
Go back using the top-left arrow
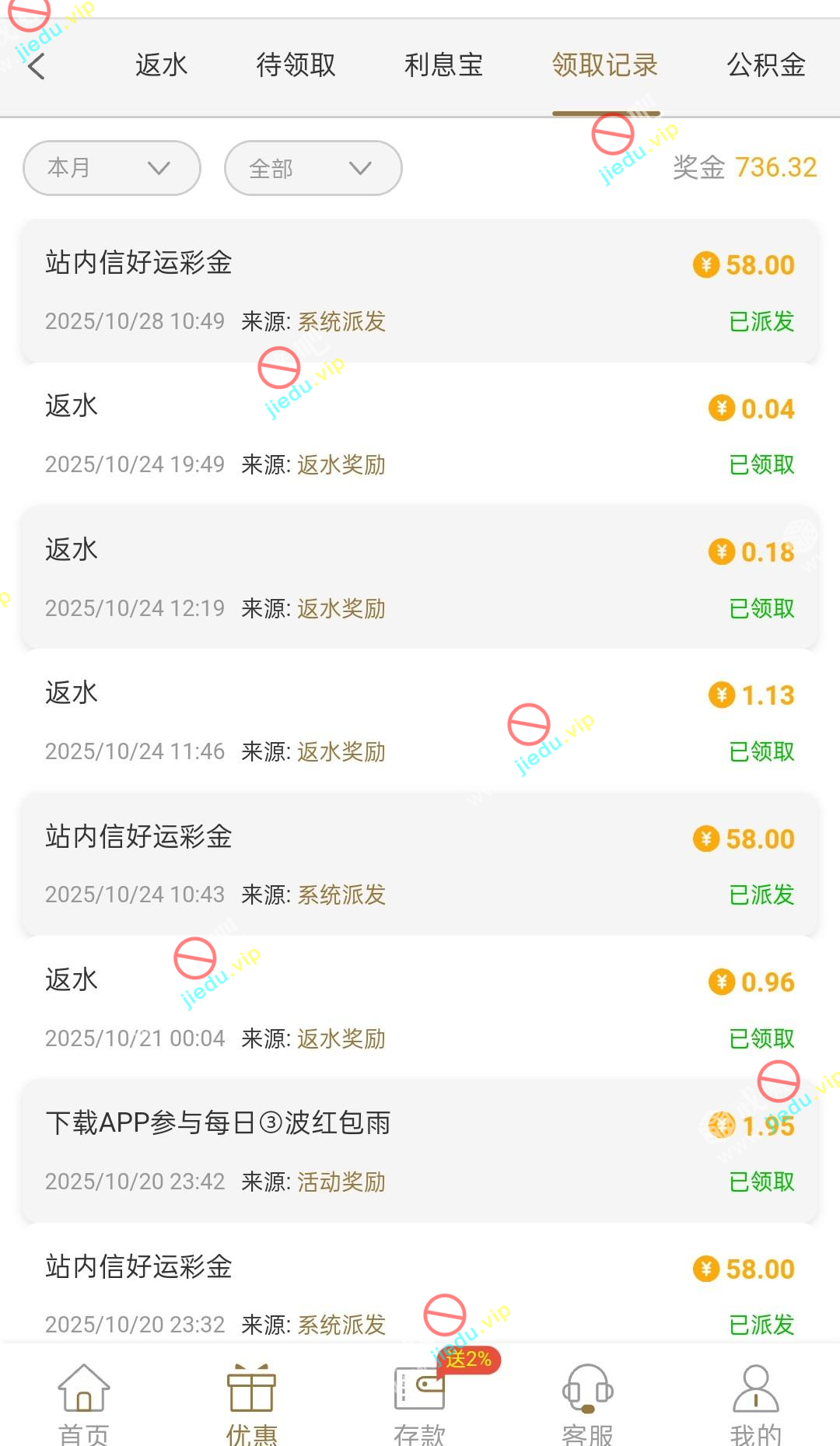pos(37,66)
